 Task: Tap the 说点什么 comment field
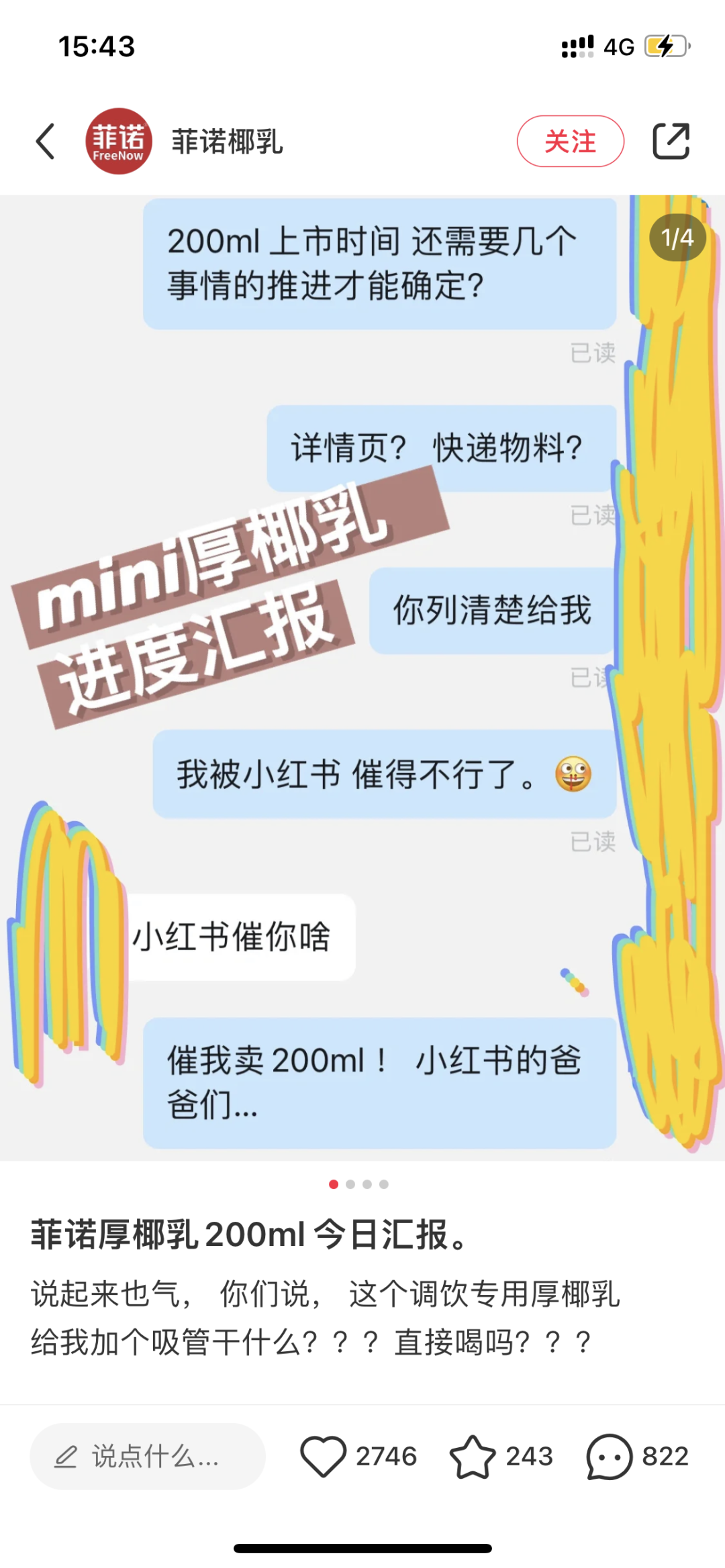148,1457
